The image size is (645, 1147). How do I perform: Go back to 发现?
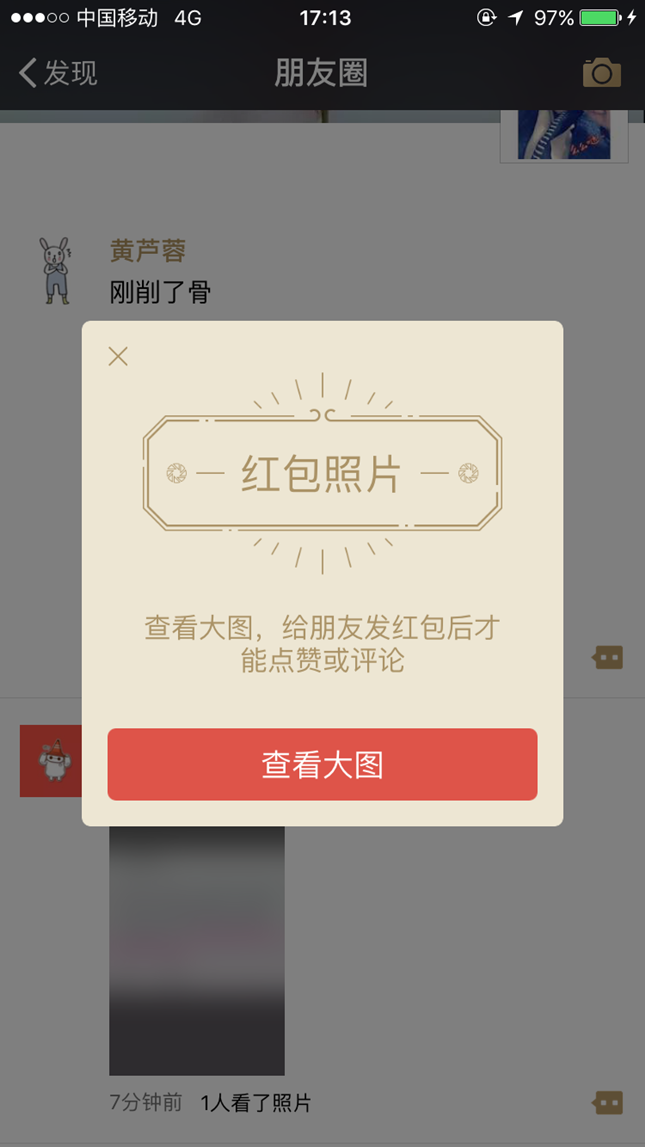[58, 72]
